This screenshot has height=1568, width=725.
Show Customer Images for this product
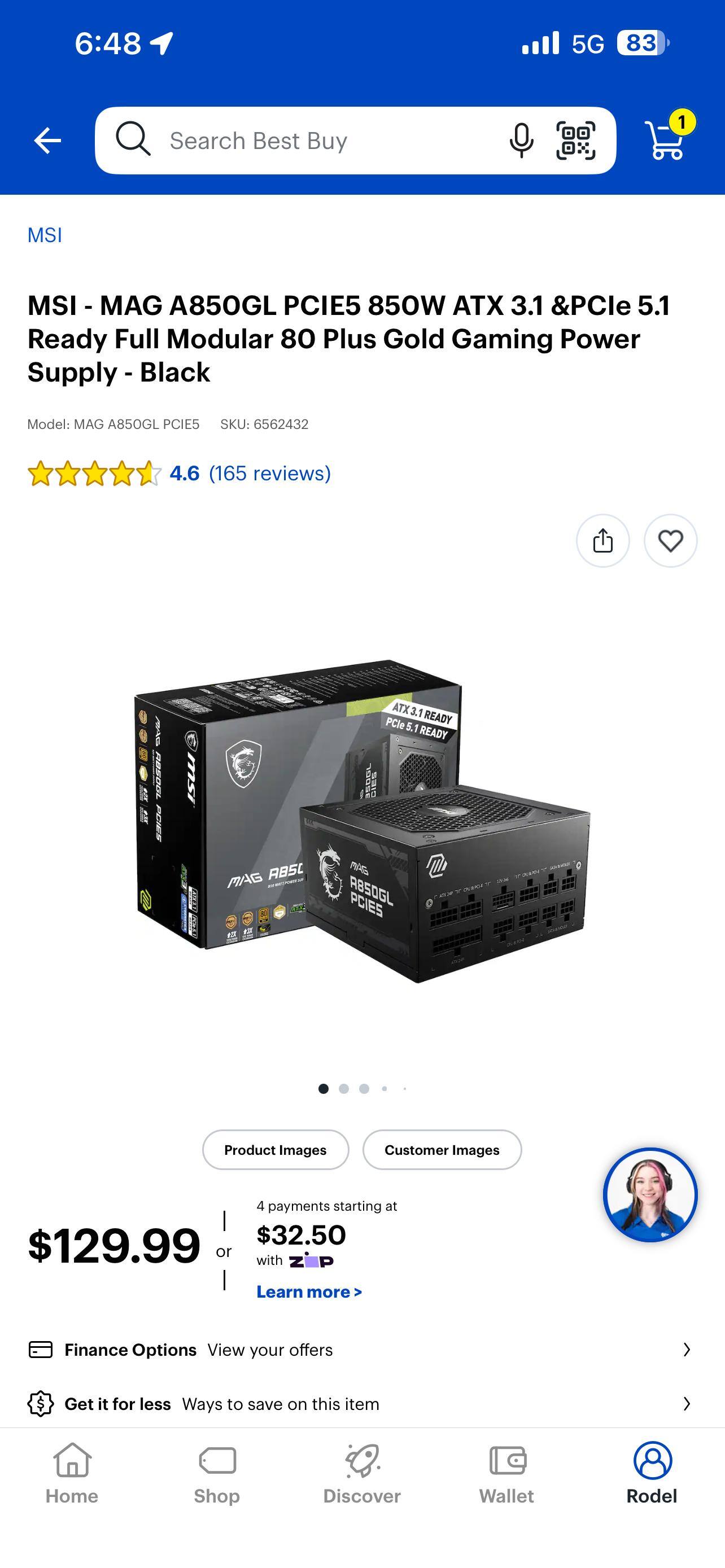(x=442, y=1149)
